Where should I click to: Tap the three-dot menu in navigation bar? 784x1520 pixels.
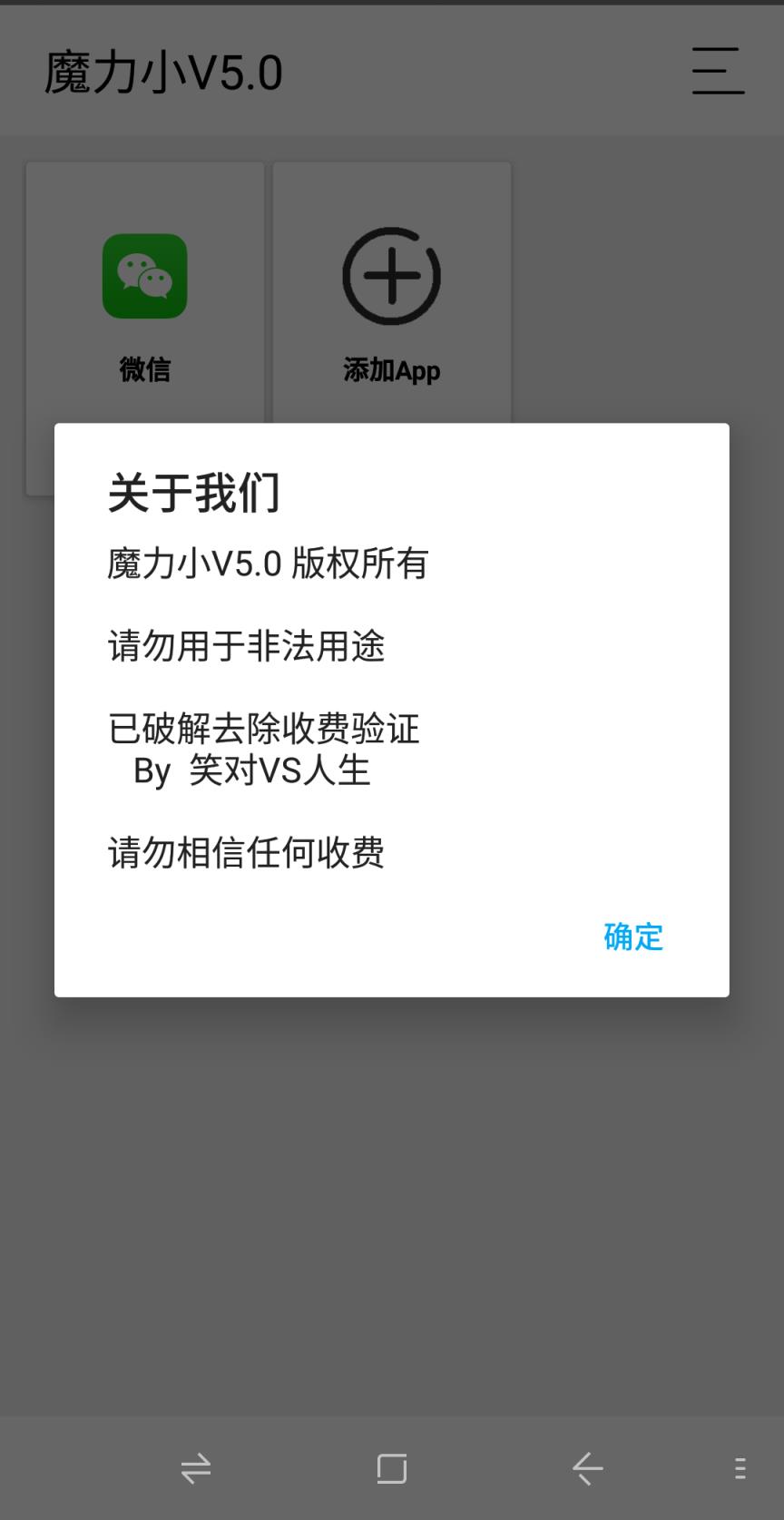[739, 1468]
